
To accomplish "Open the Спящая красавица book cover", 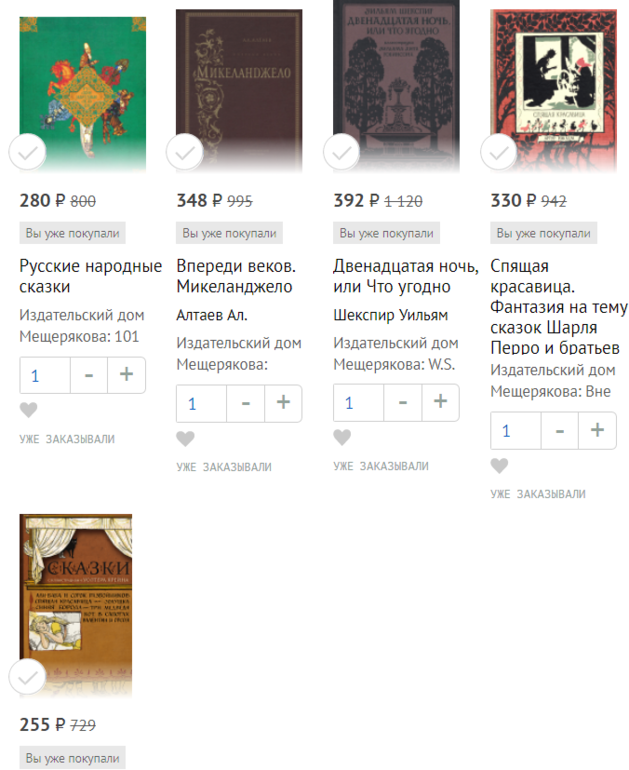I will point(553,88).
